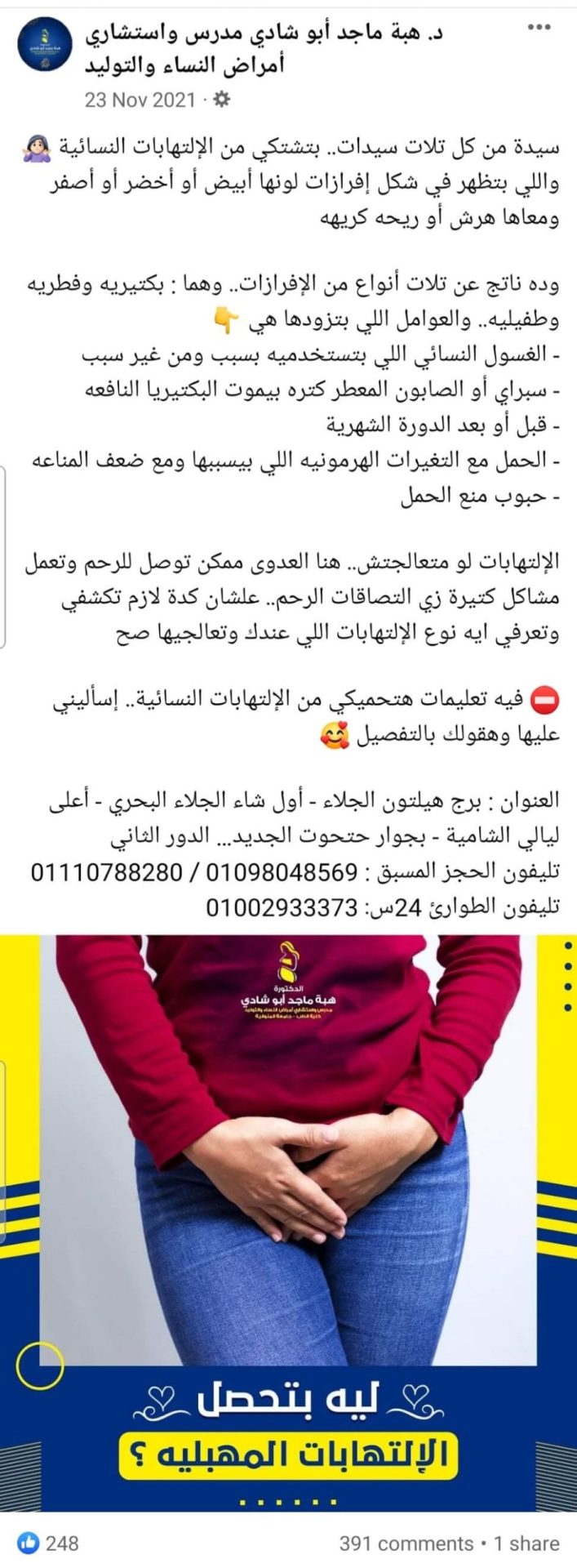This screenshot has width=577, height=1568.
Task: Tap the 23 Nov 2021 post timestamp
Action: (x=140, y=100)
